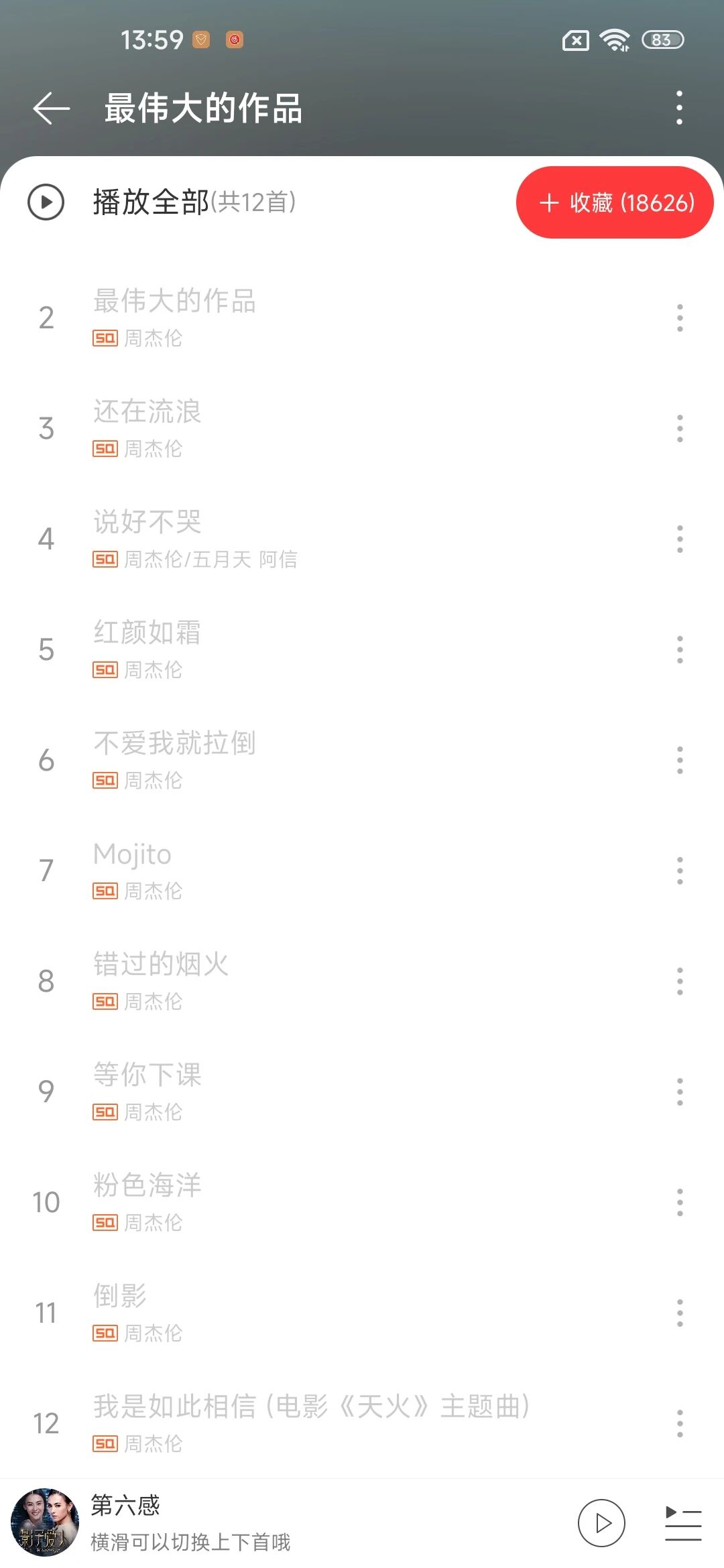Open the now playing cover for 第六感
This screenshot has height=1568, width=724.
45,1522
